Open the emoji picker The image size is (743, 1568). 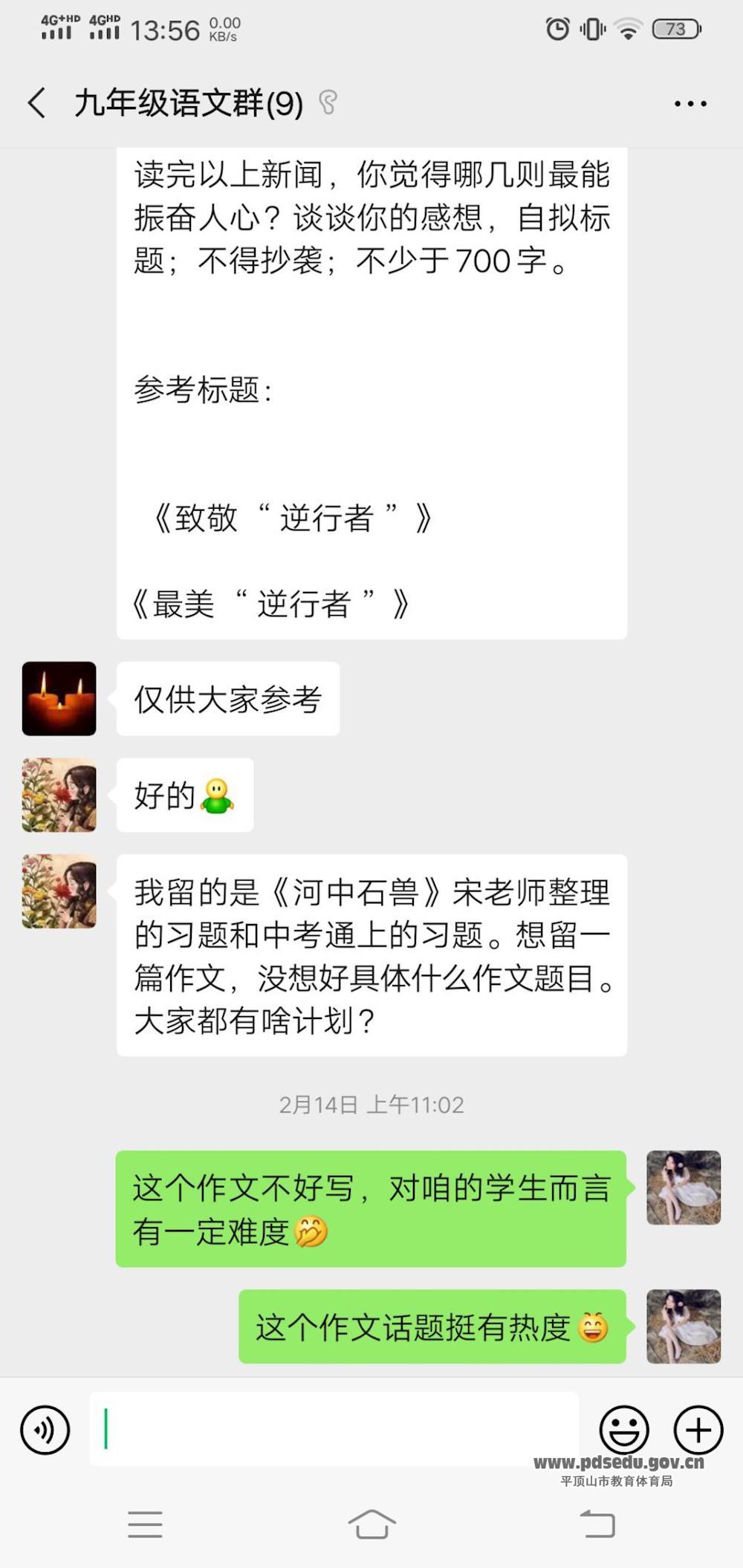[x=624, y=1429]
